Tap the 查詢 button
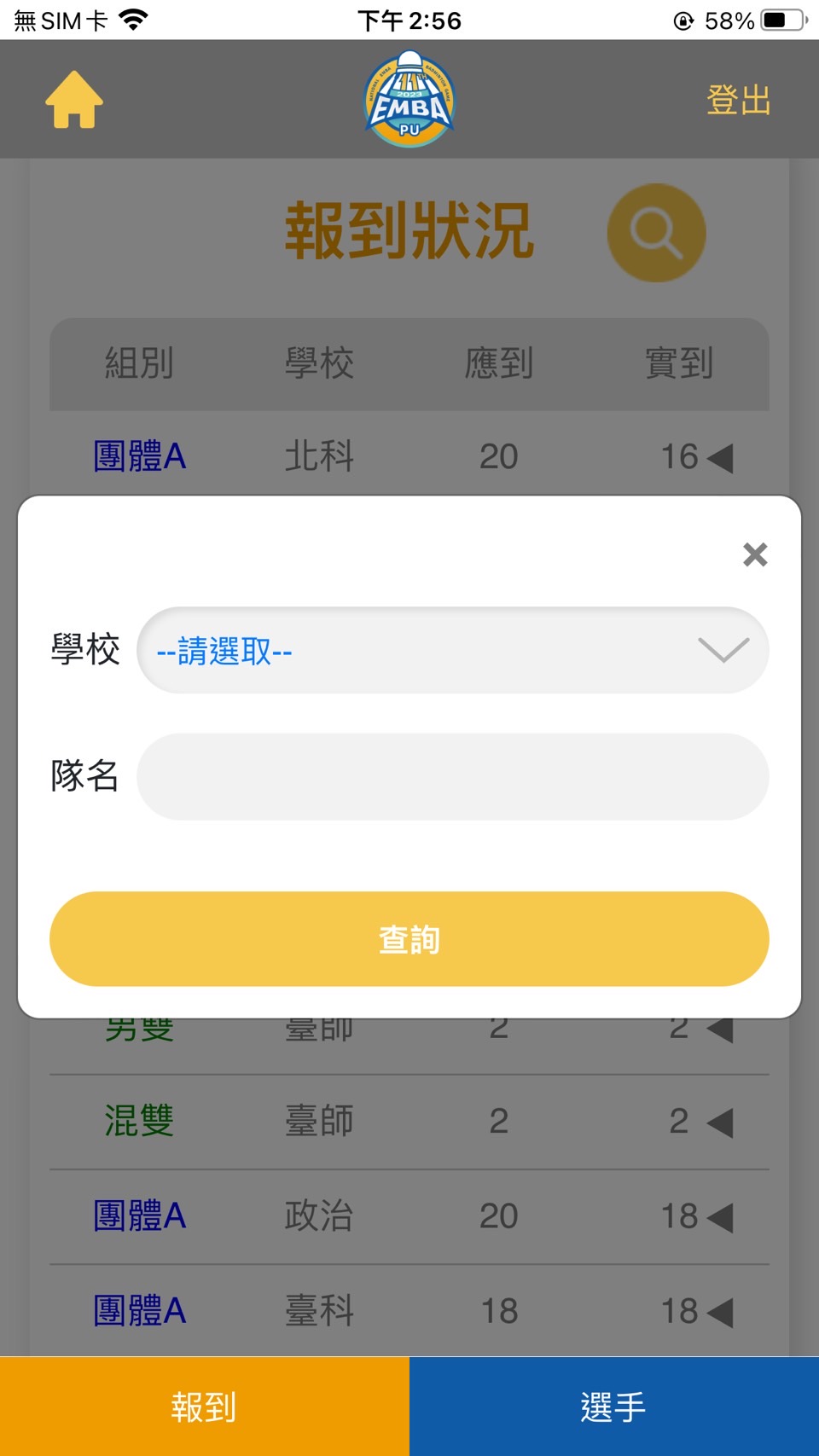Viewport: 819px width, 1456px height. (x=409, y=939)
